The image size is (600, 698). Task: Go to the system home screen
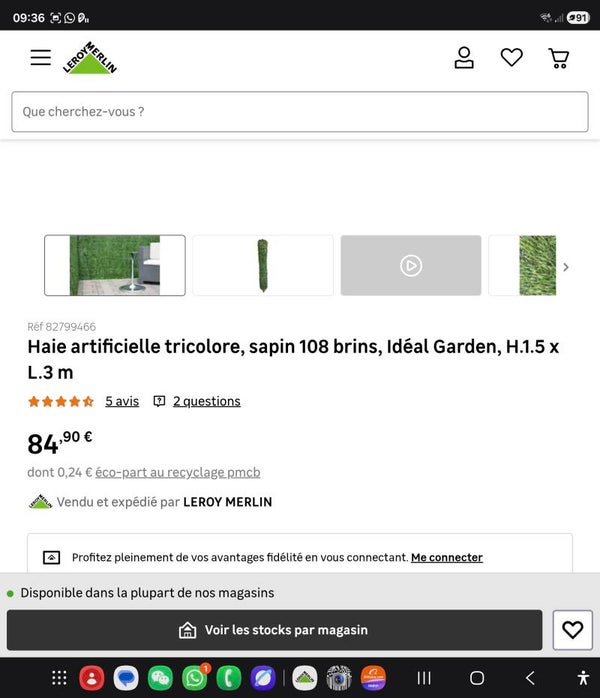[x=477, y=678]
